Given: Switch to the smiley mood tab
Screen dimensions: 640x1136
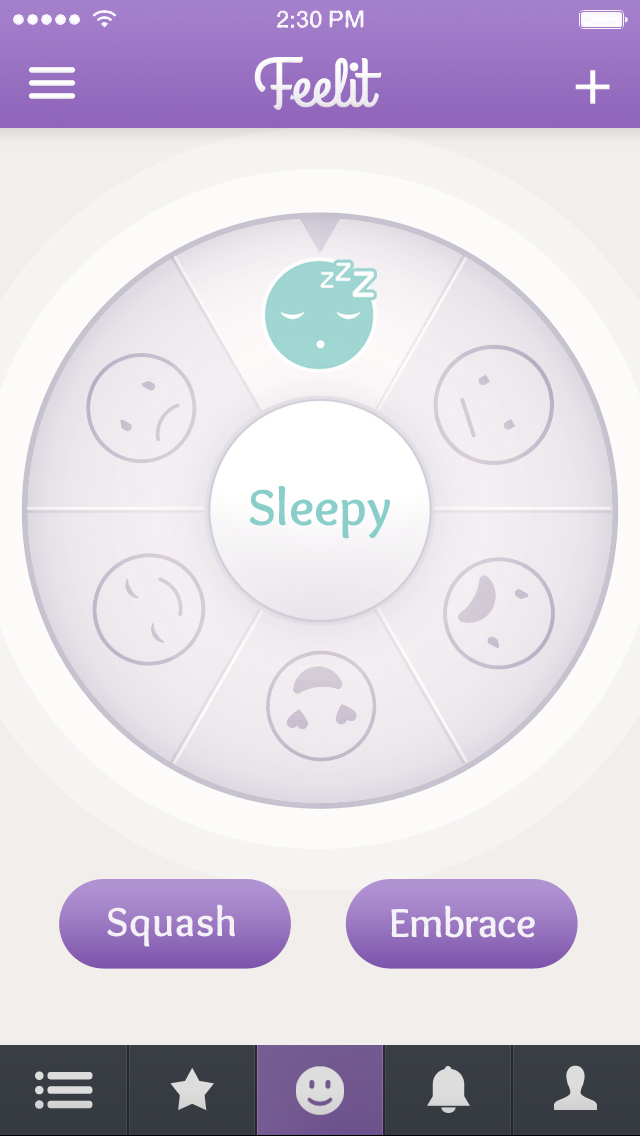Looking at the screenshot, I should [x=320, y=1090].
